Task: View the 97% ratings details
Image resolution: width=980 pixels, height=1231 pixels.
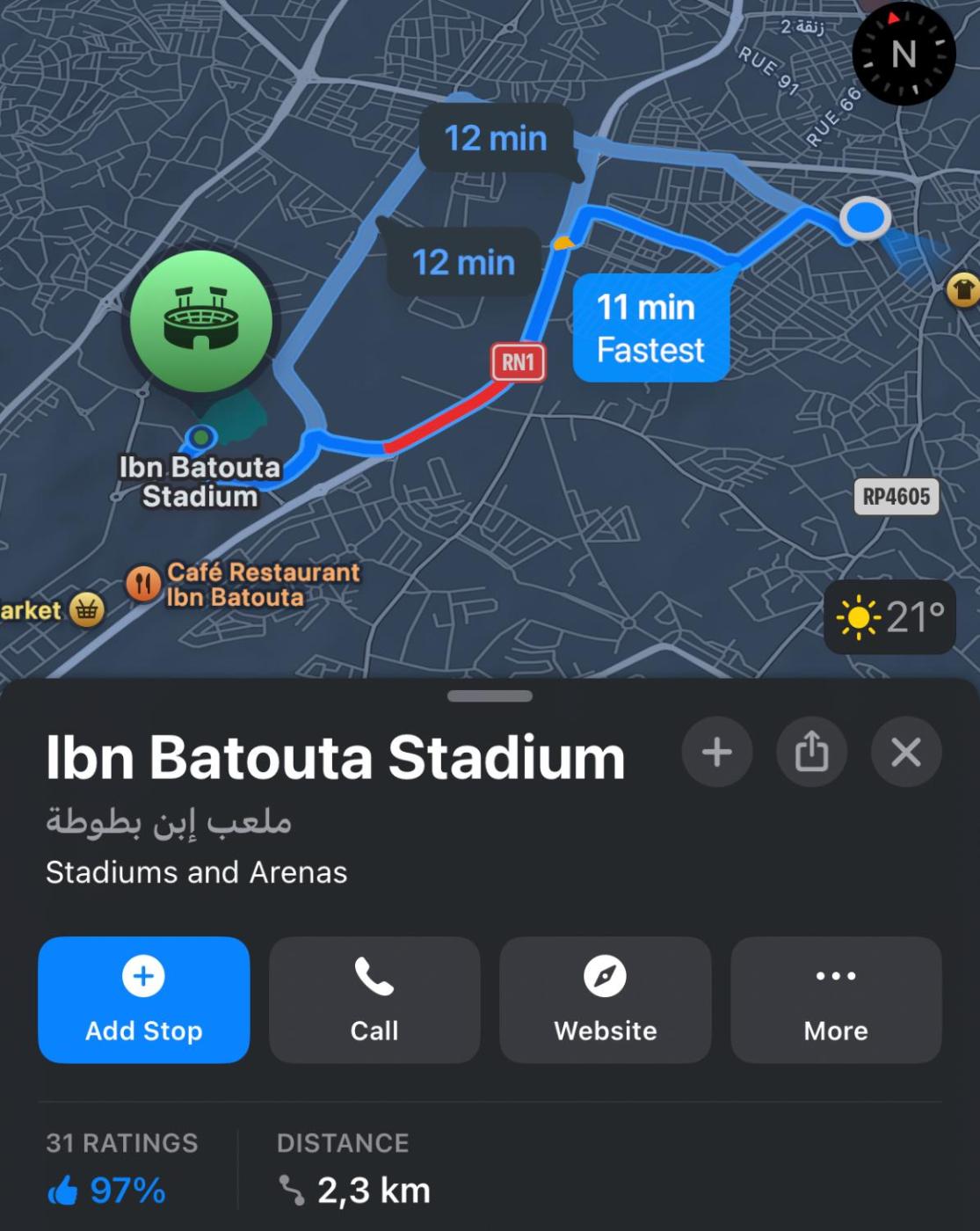Action: (x=107, y=1191)
